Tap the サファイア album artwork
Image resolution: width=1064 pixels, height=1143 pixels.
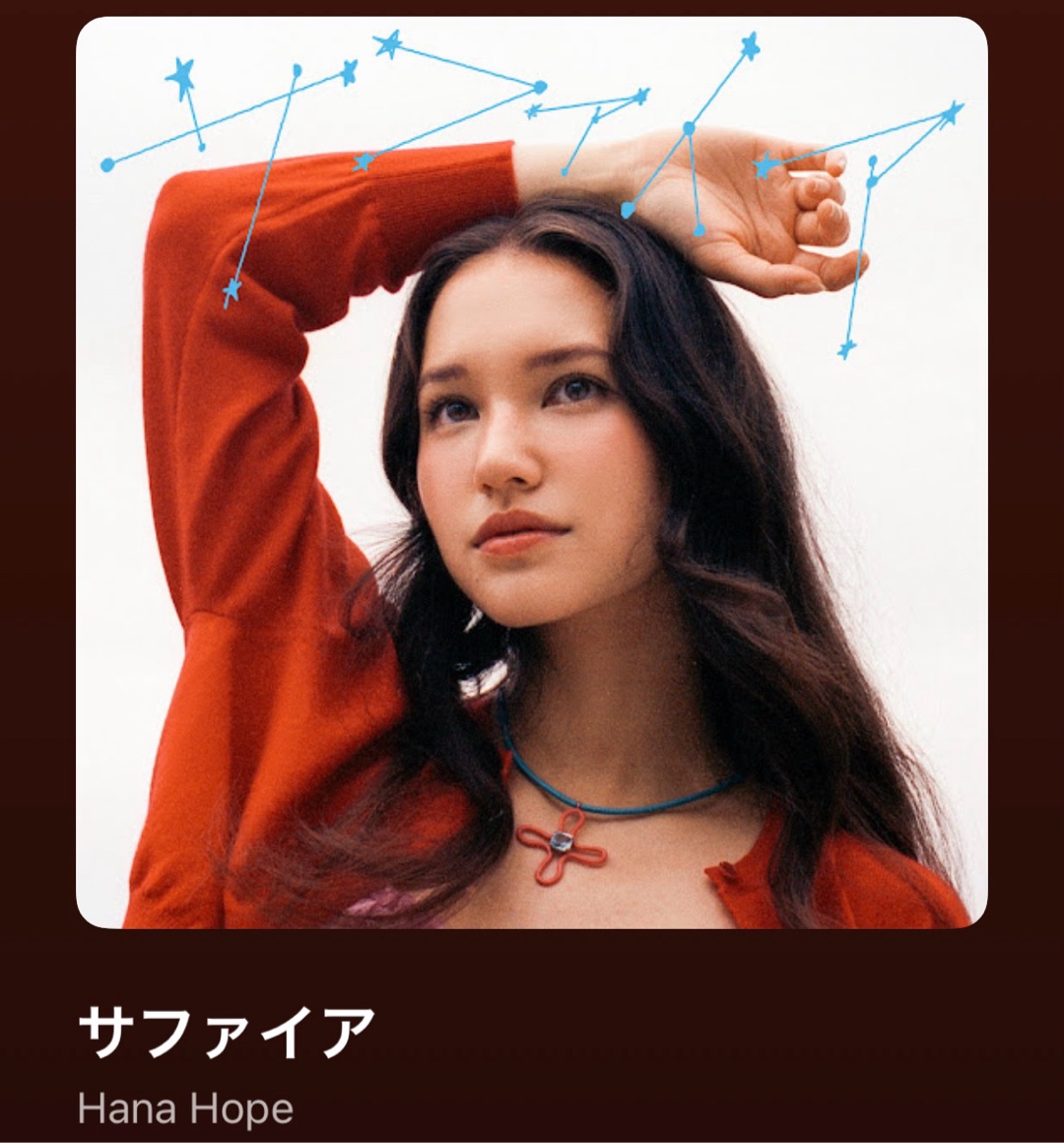click(x=532, y=473)
